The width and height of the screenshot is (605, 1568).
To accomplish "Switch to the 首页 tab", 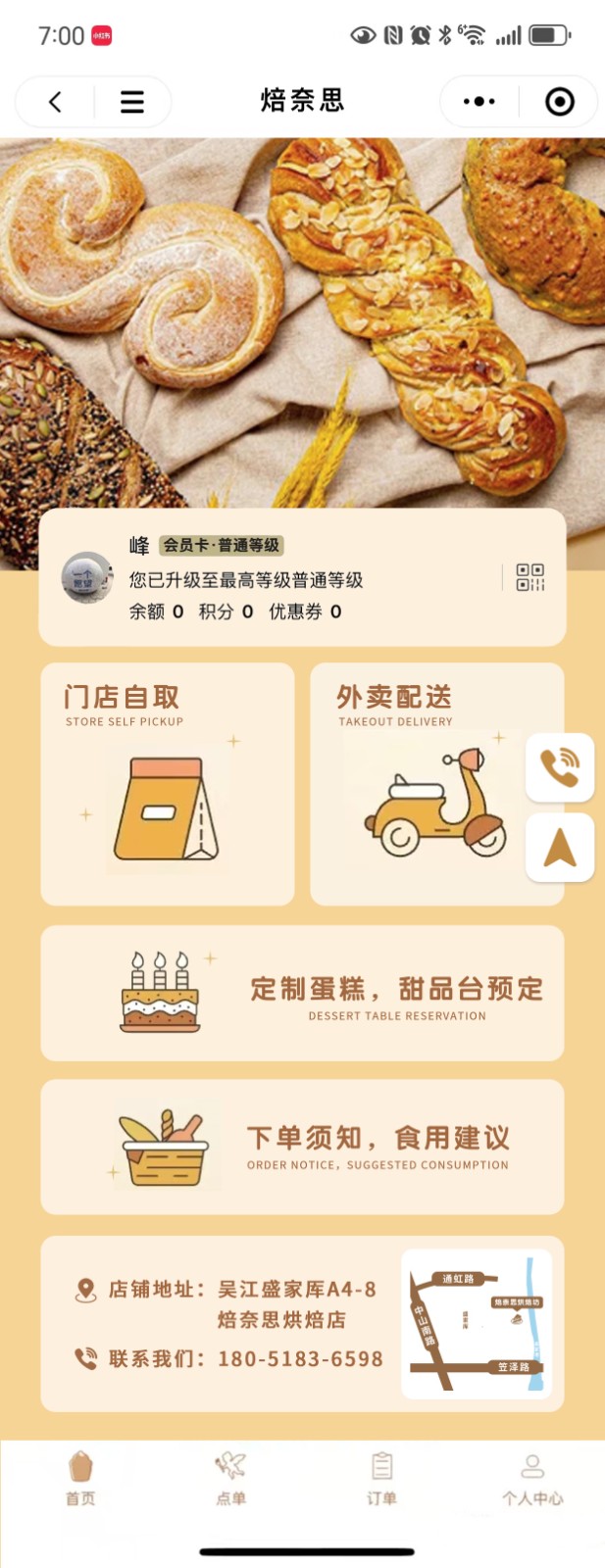I will pos(80,1478).
